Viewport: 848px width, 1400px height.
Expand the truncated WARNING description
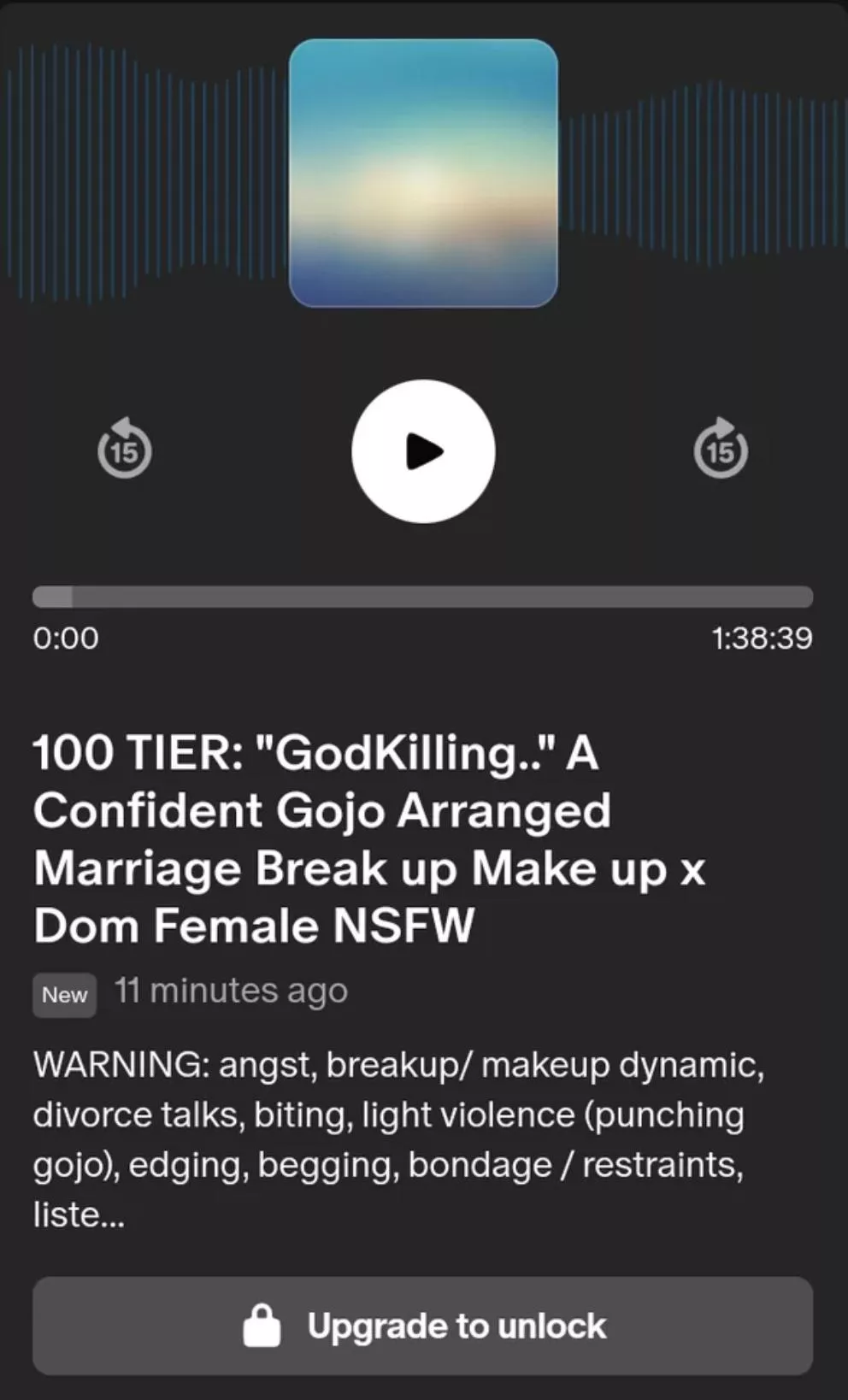(397, 1138)
